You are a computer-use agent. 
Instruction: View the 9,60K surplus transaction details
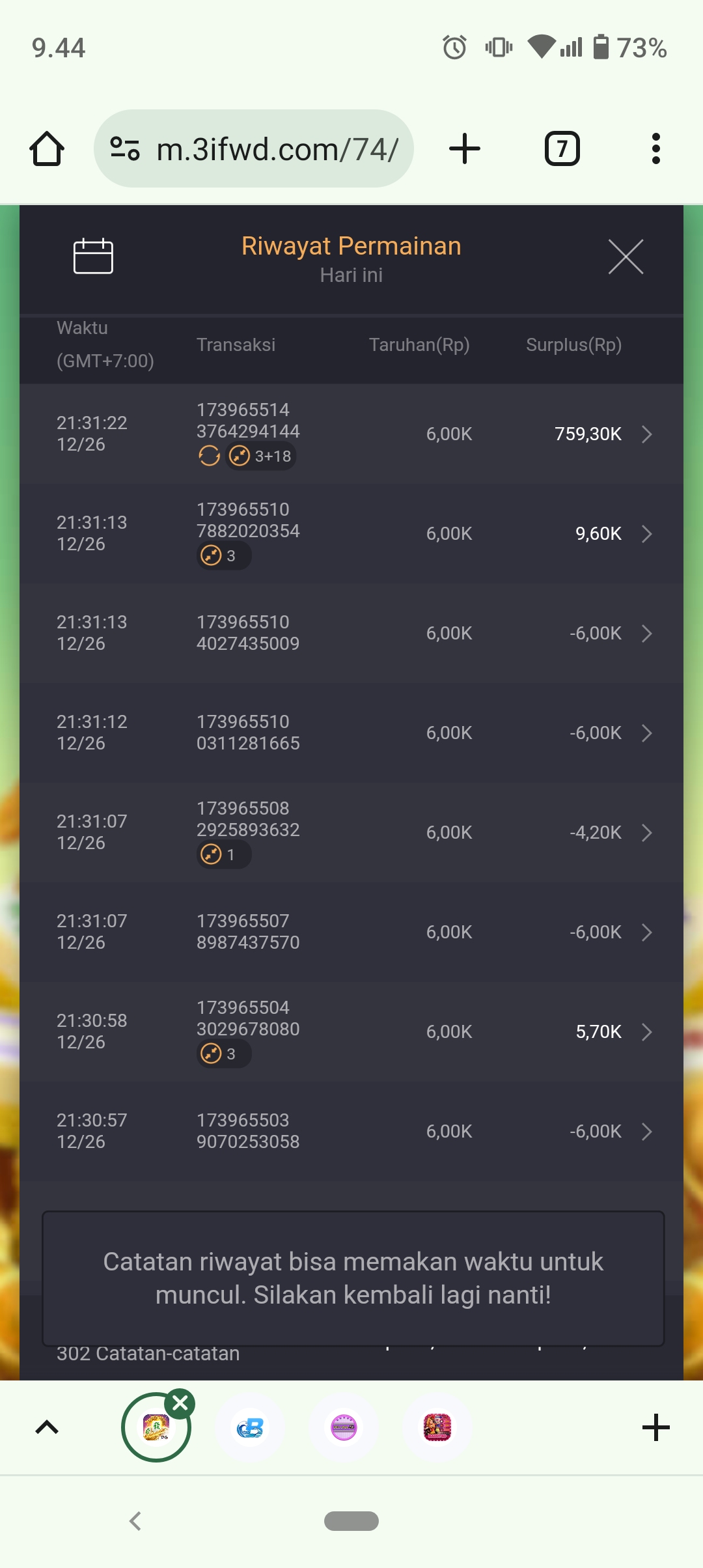pos(646,534)
